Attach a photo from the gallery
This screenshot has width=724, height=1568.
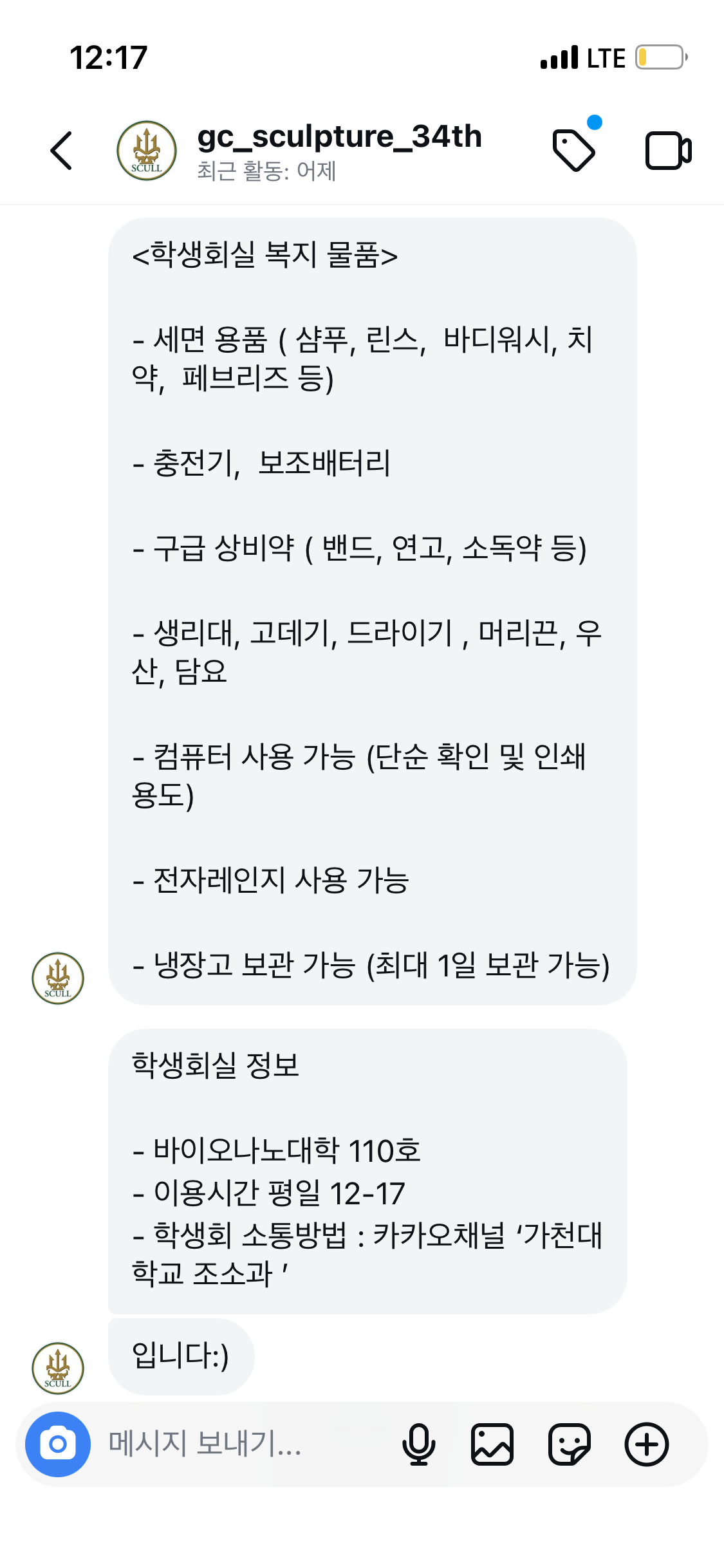tap(492, 1444)
